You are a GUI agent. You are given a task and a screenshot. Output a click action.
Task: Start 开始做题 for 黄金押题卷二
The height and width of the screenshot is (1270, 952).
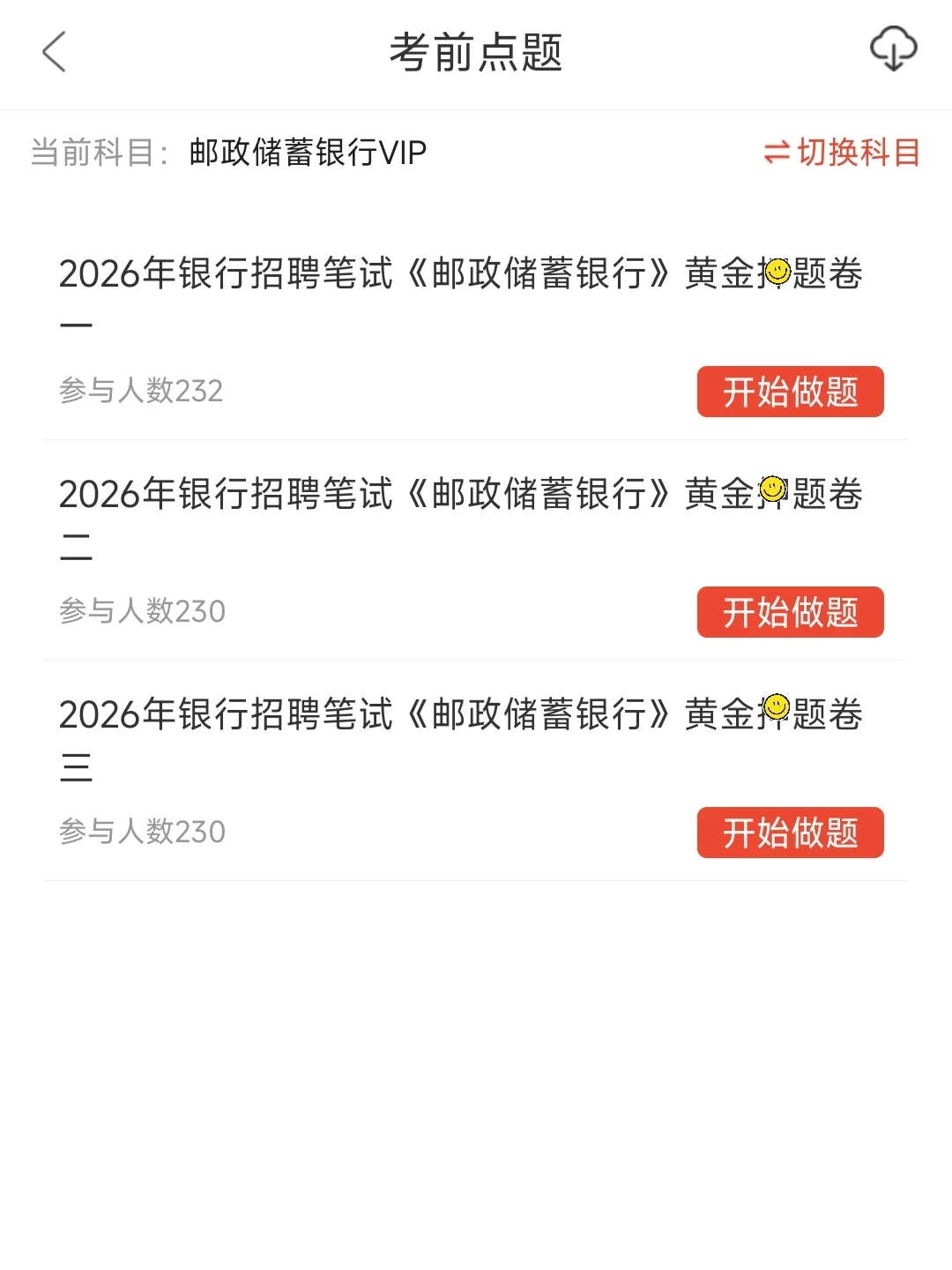point(790,612)
